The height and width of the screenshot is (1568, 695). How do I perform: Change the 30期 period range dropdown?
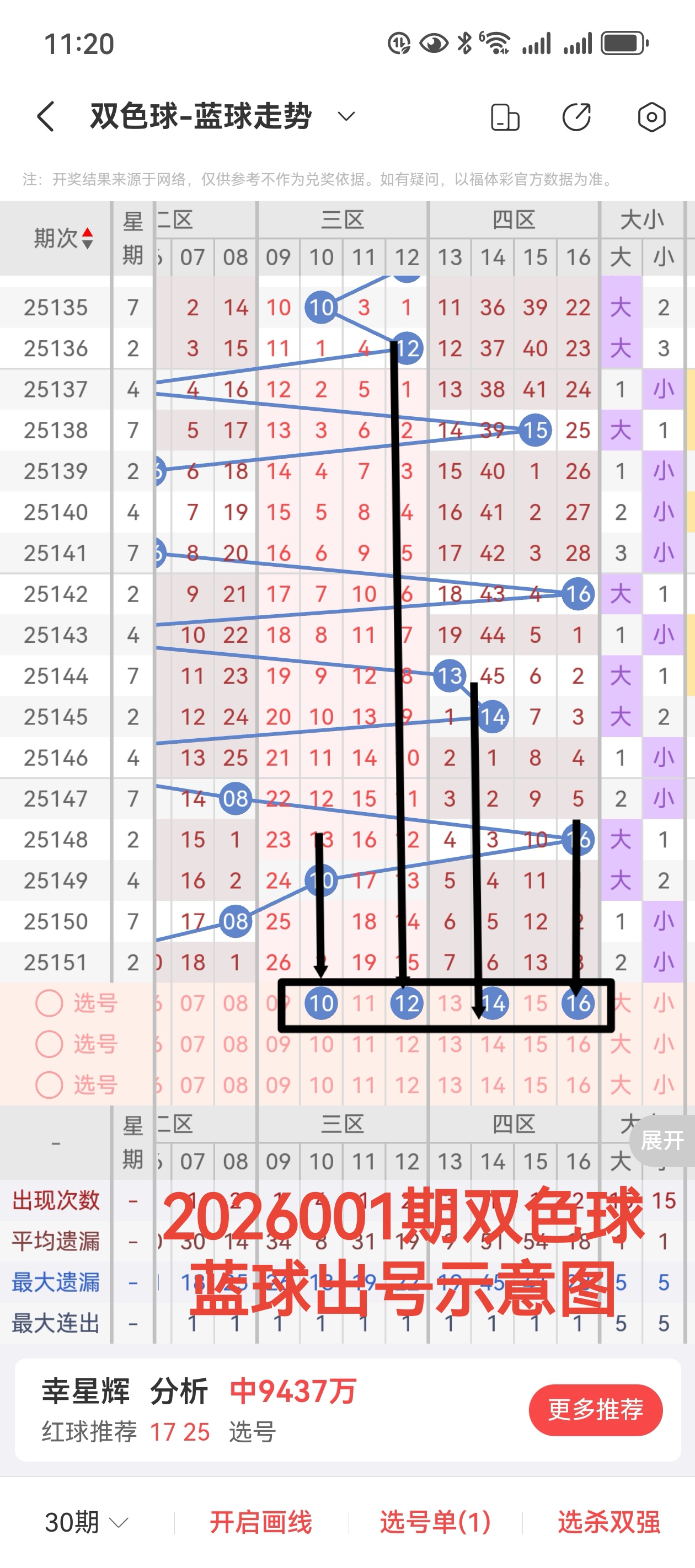[87, 1522]
